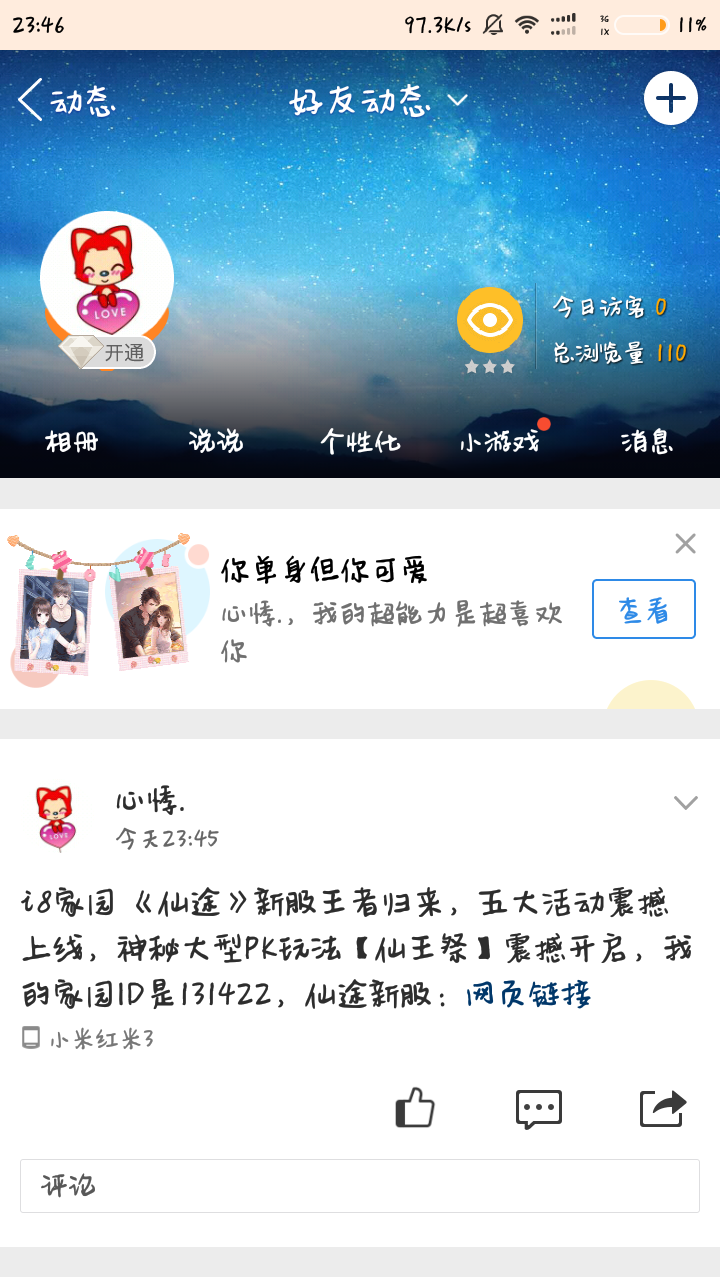The width and height of the screenshot is (720, 1280).
Task: Switch to the 说说 tab
Action: click(x=216, y=441)
